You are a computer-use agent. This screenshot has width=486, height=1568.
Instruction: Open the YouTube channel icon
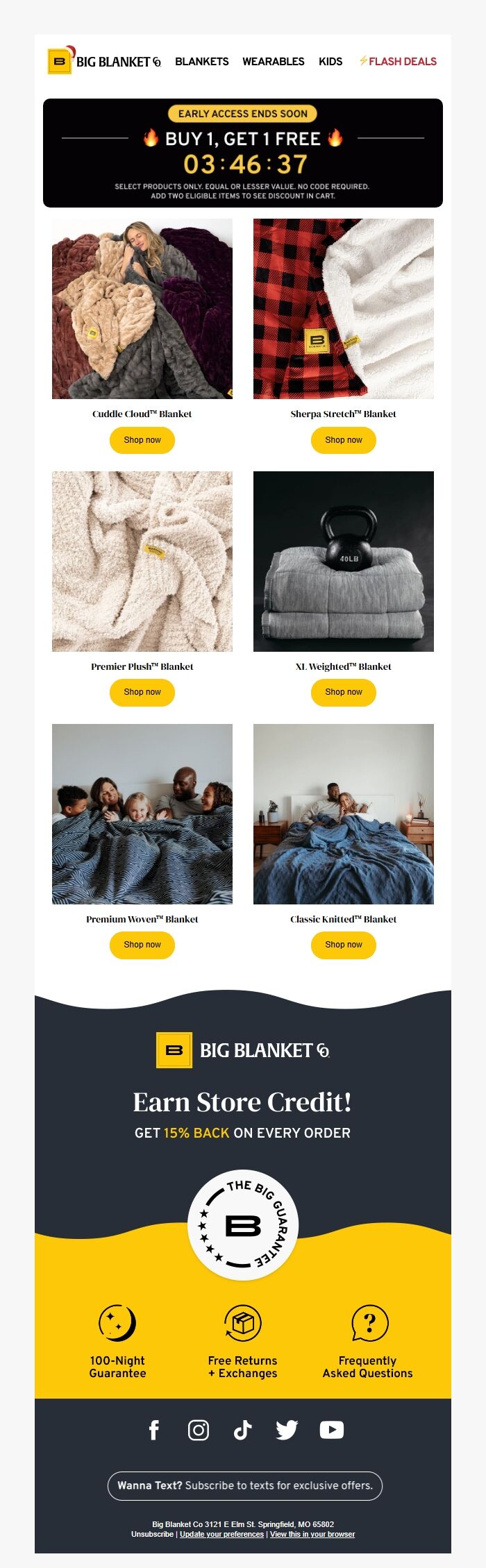pos(331,1430)
